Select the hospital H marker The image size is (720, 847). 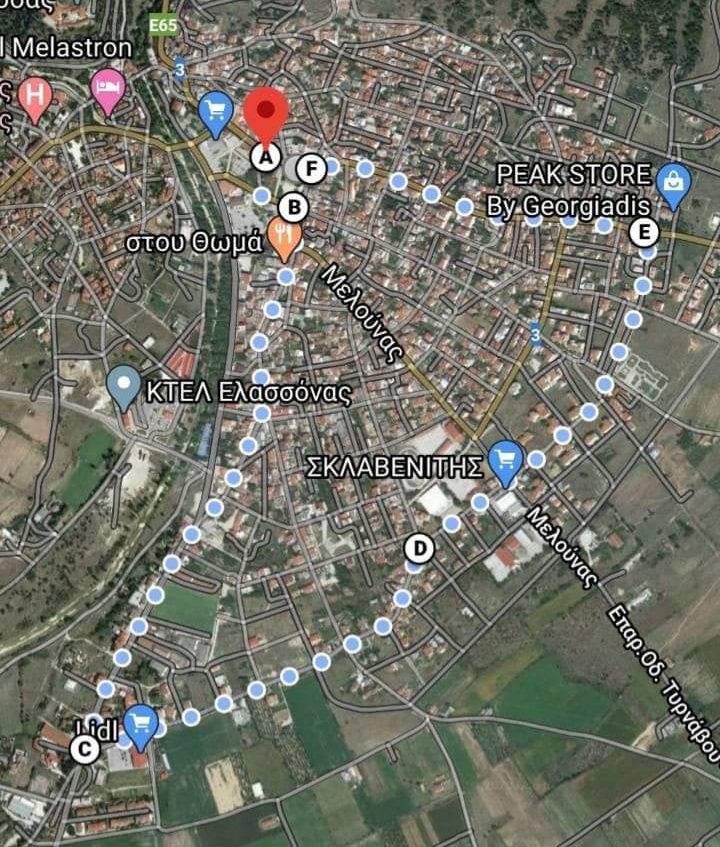(35, 98)
